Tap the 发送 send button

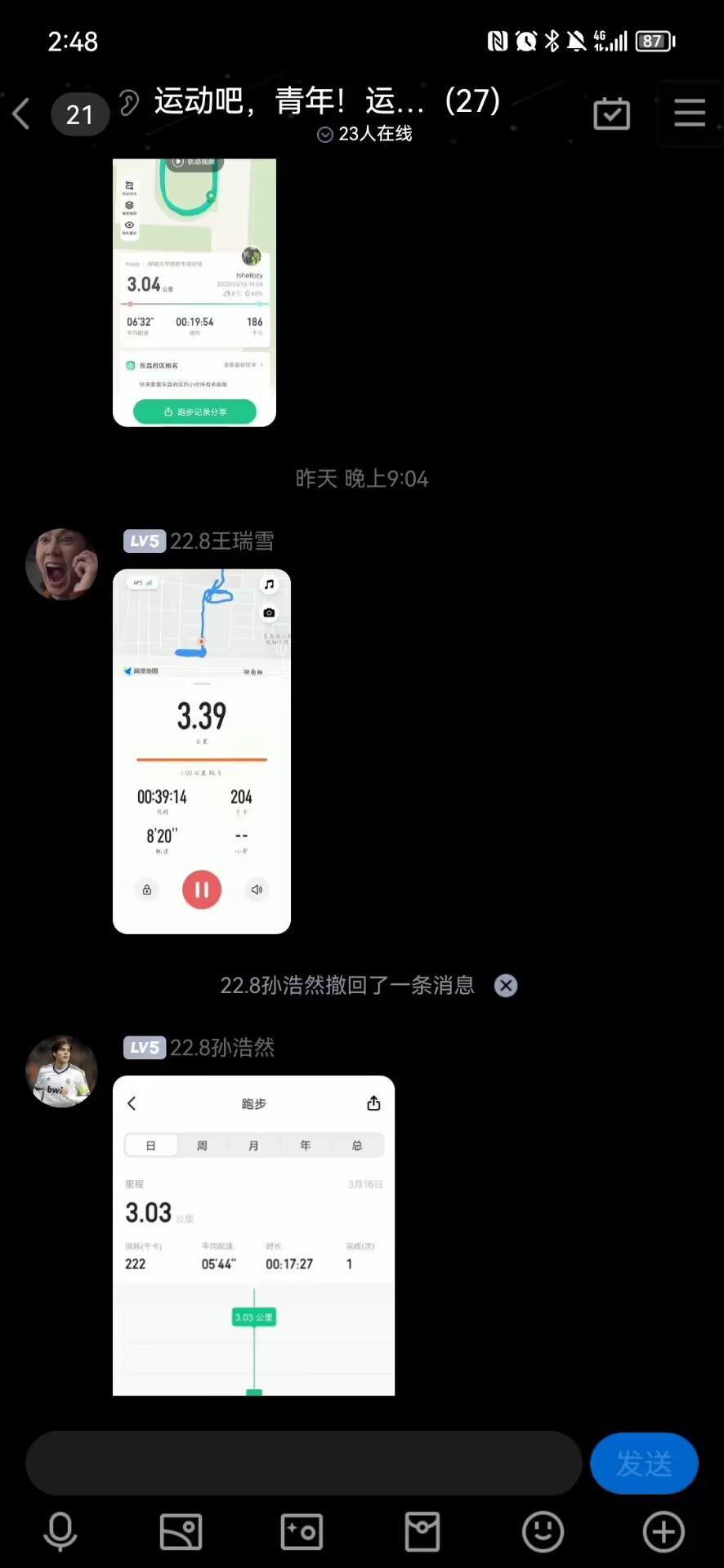point(644,1463)
